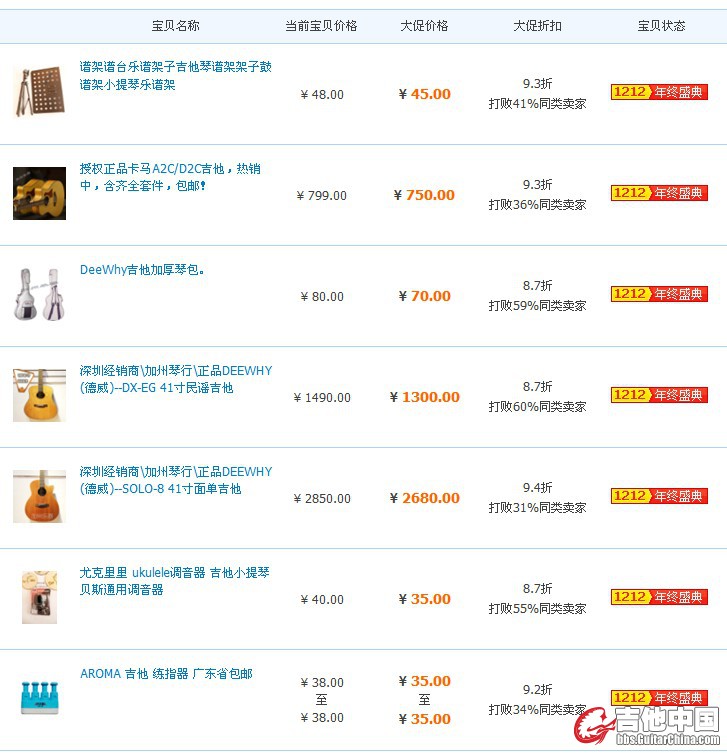Screen dimensions: 727x755
Task: Tap the DX-EG folk guitar thumbnail
Action: pyautogui.click(x=39, y=395)
